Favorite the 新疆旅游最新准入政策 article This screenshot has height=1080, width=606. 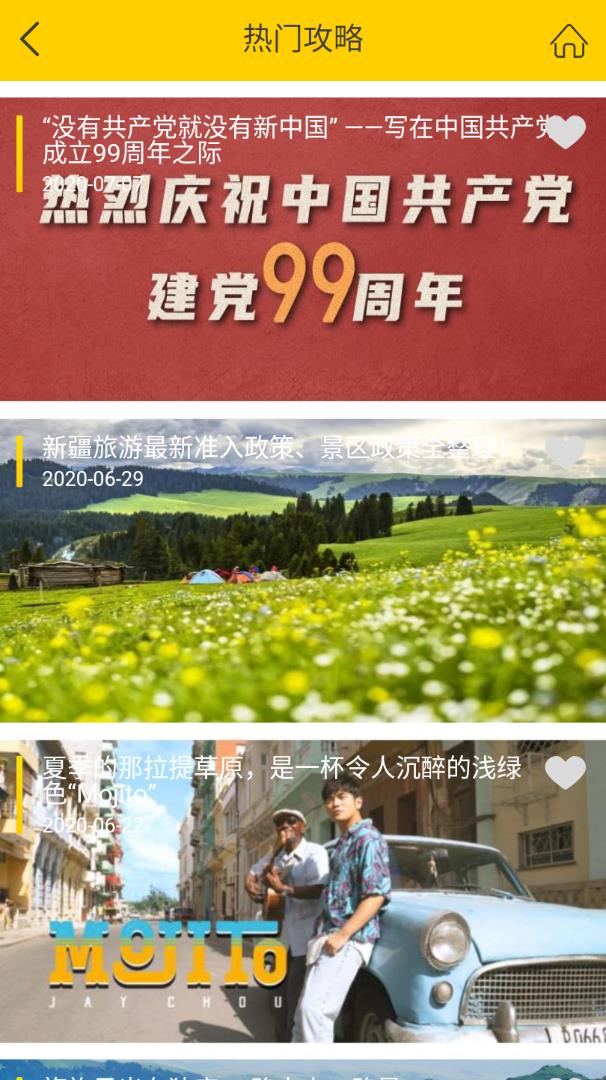point(565,452)
